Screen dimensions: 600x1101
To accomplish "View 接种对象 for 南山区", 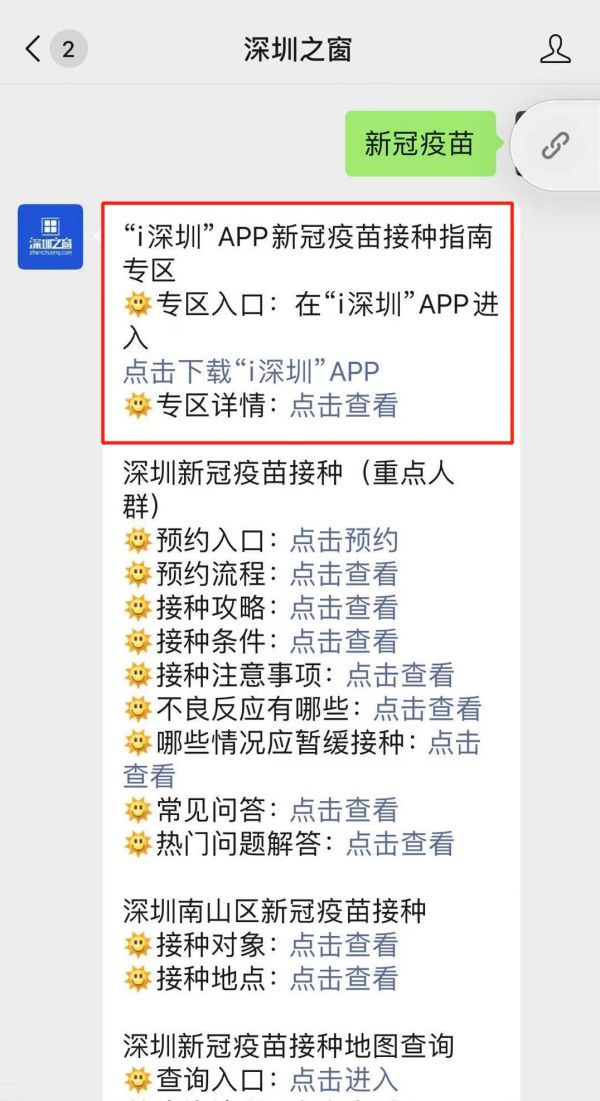I will point(344,944).
